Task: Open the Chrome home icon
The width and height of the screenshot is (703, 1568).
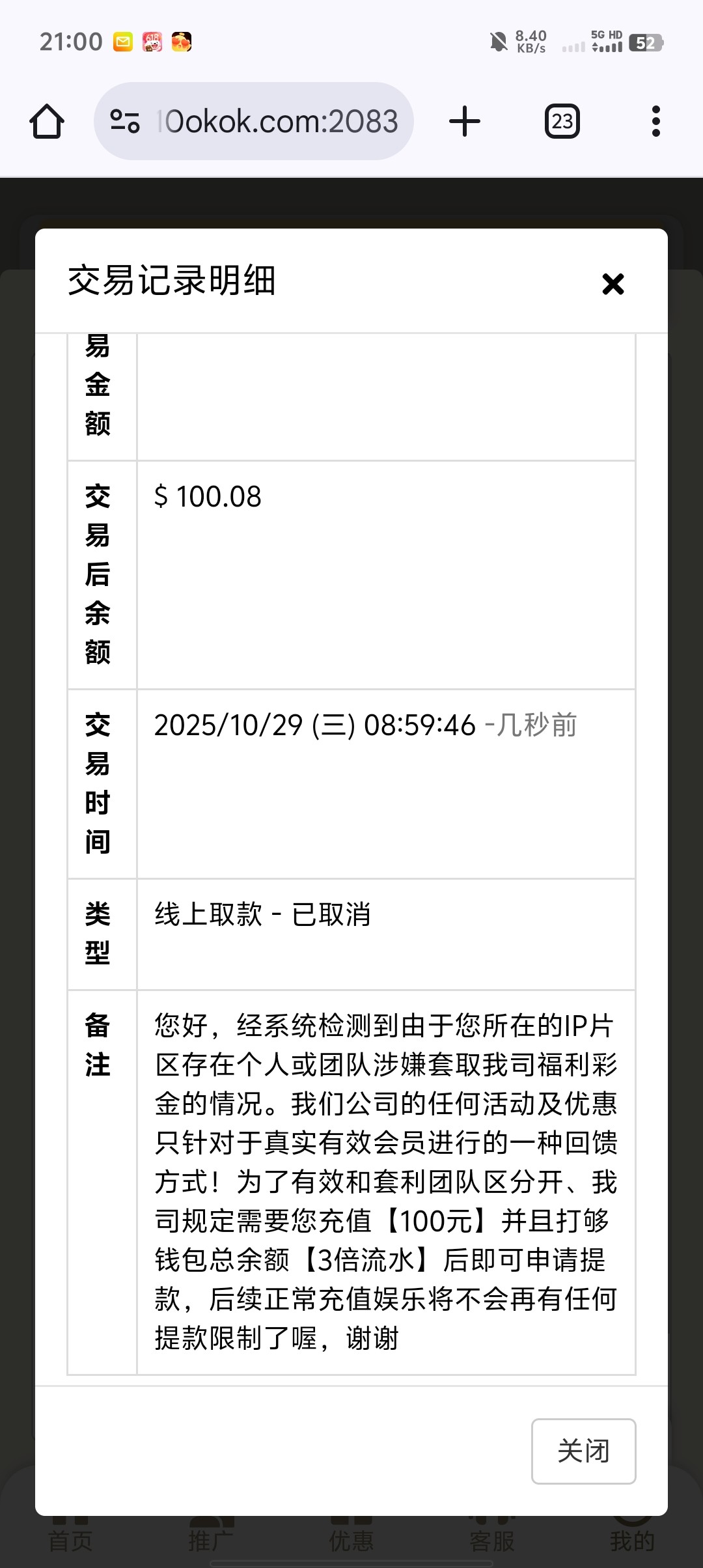Action: (x=48, y=121)
